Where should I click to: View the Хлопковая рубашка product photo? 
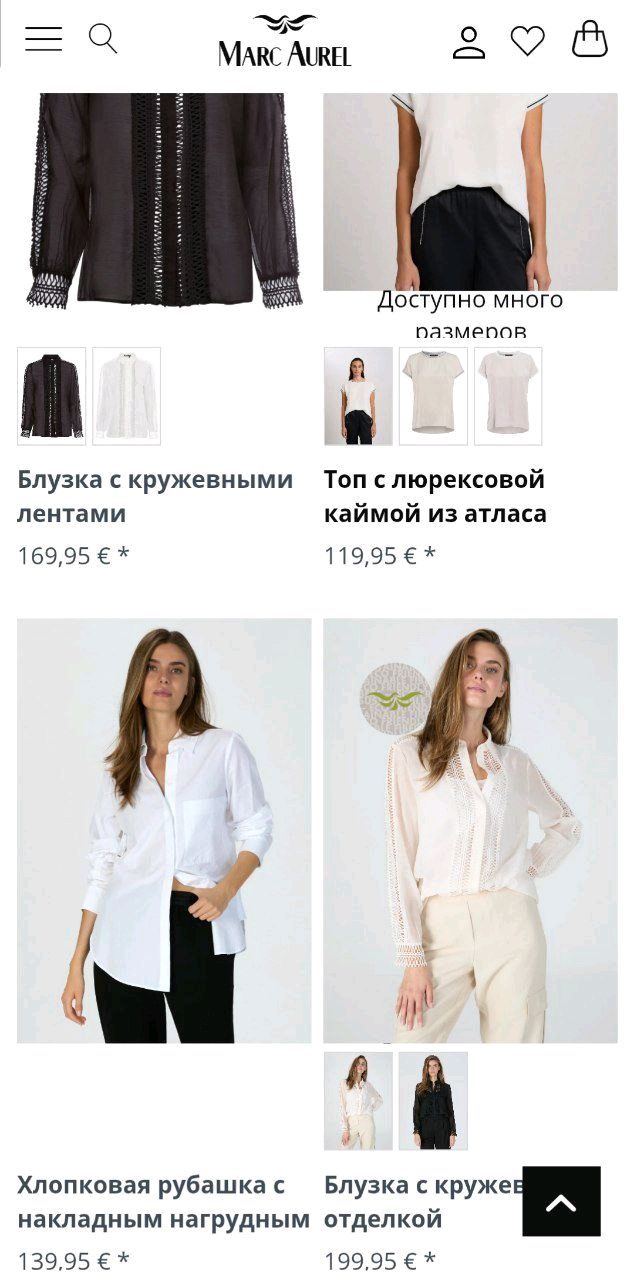click(x=164, y=831)
